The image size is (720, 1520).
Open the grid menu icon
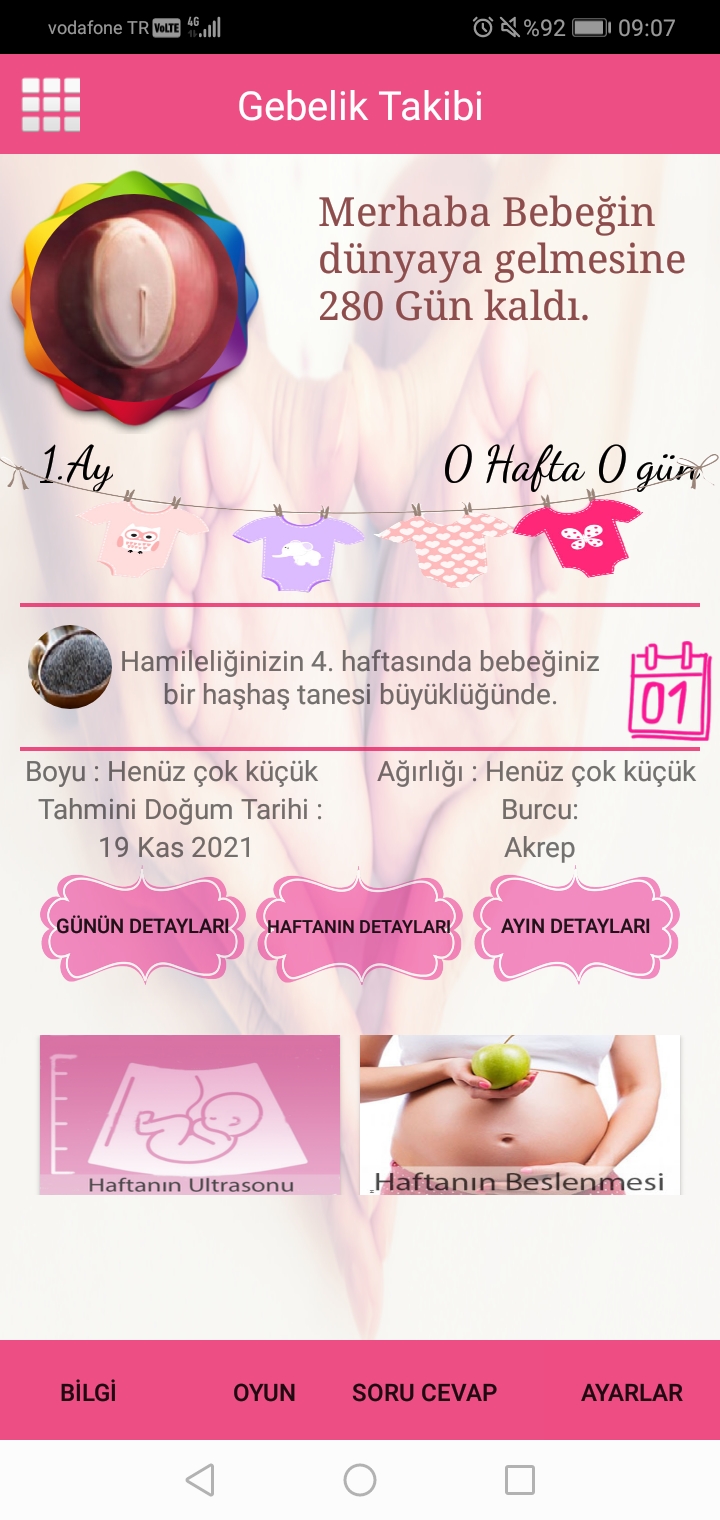pos(51,105)
